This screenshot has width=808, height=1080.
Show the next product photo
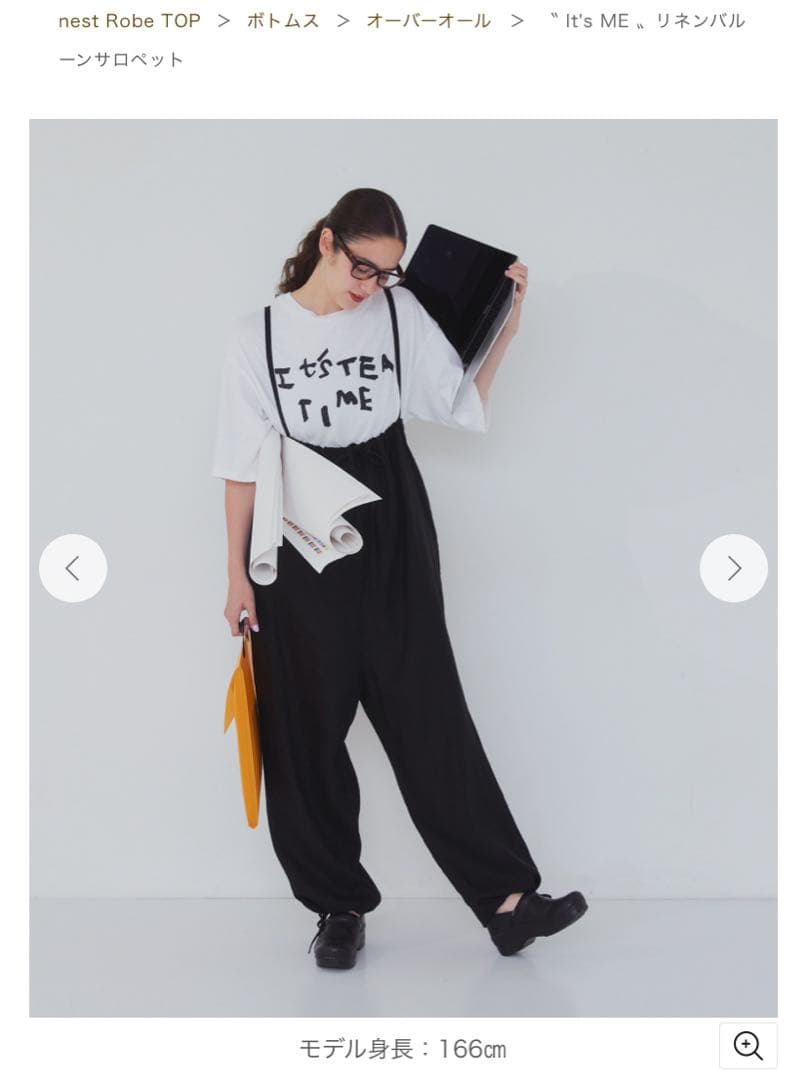tap(733, 568)
